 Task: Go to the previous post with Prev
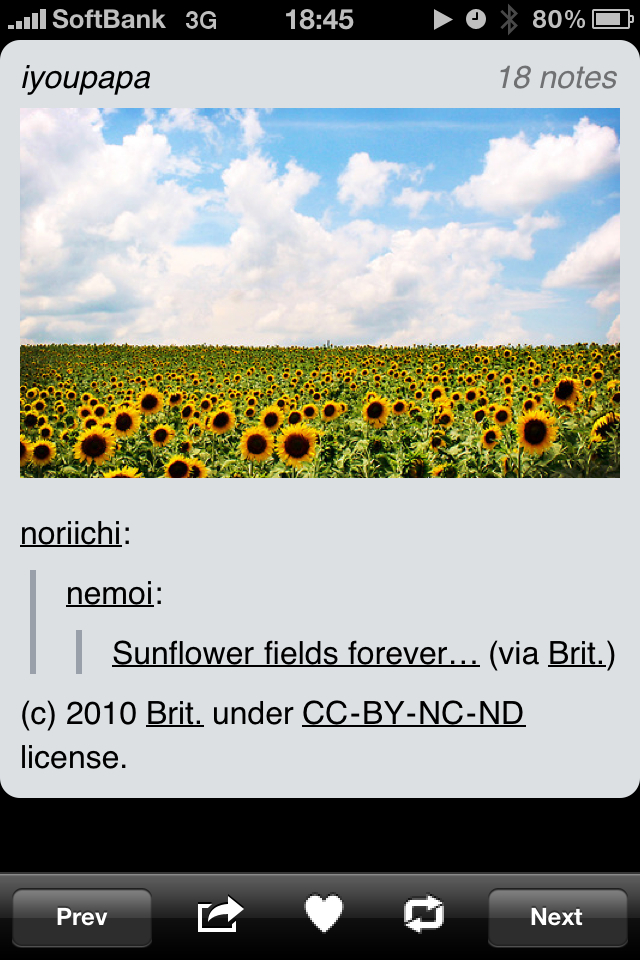[82, 917]
